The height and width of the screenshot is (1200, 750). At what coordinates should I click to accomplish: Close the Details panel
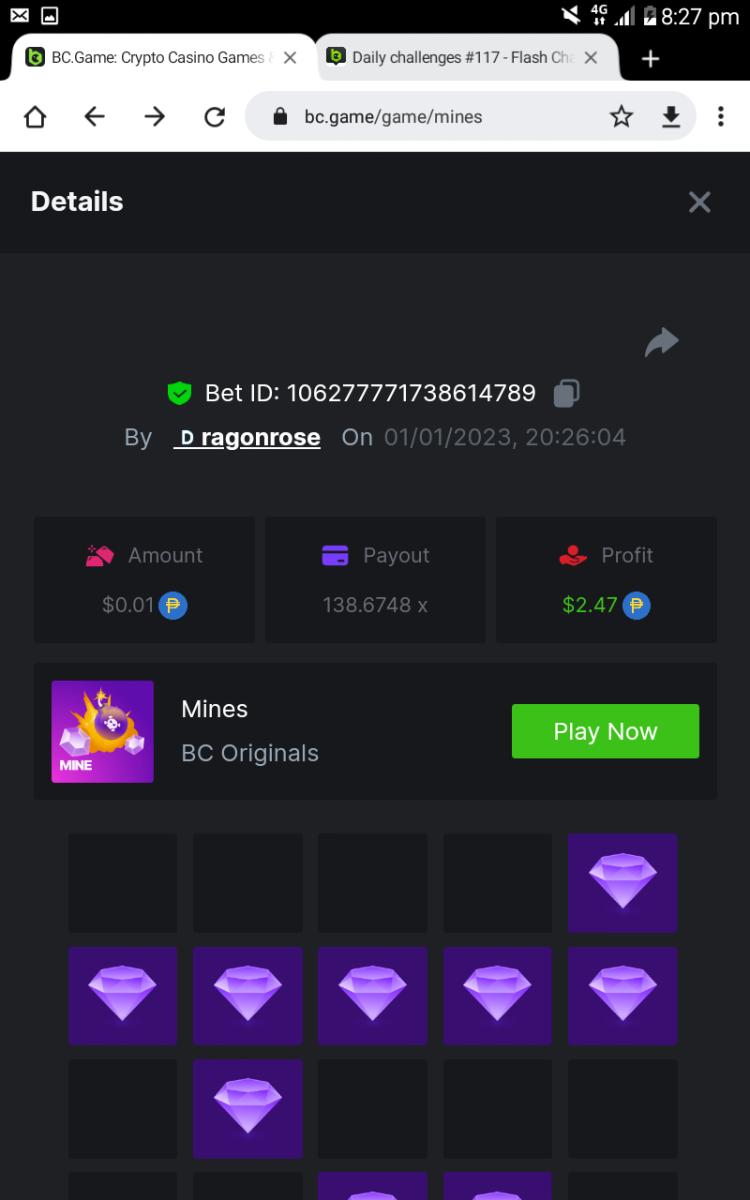[x=699, y=202]
